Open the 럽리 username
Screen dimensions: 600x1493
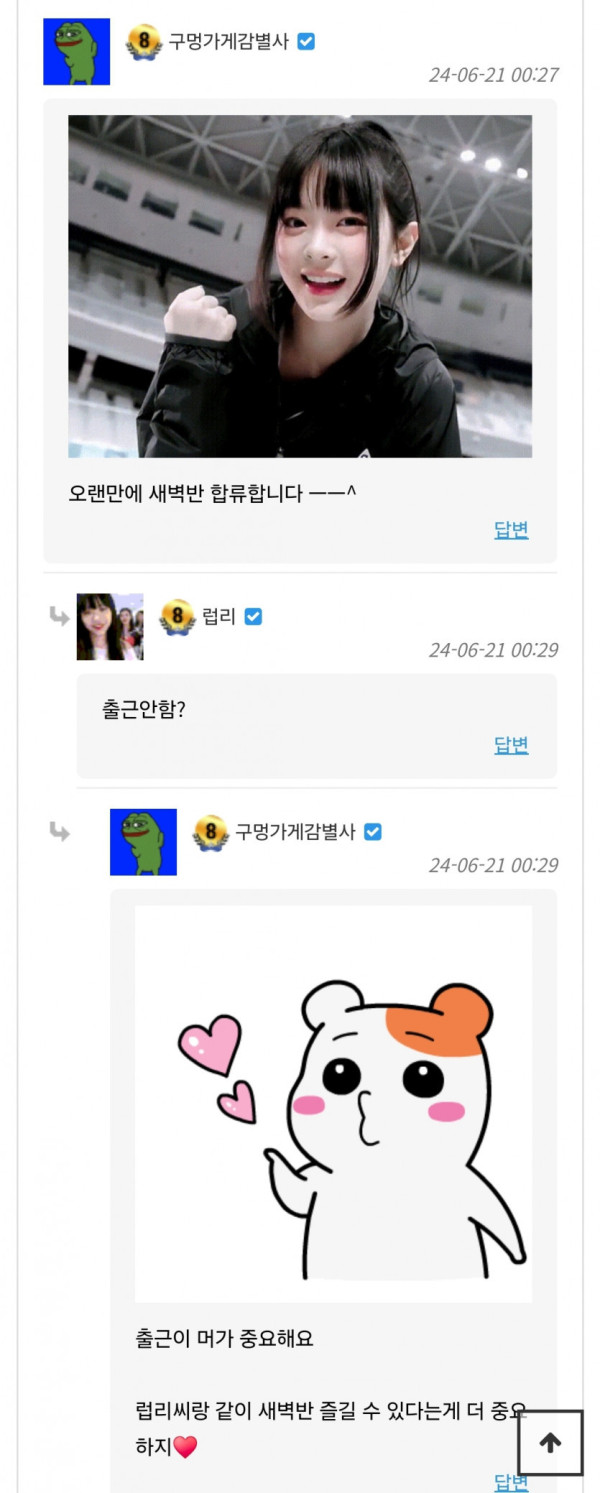tap(219, 617)
